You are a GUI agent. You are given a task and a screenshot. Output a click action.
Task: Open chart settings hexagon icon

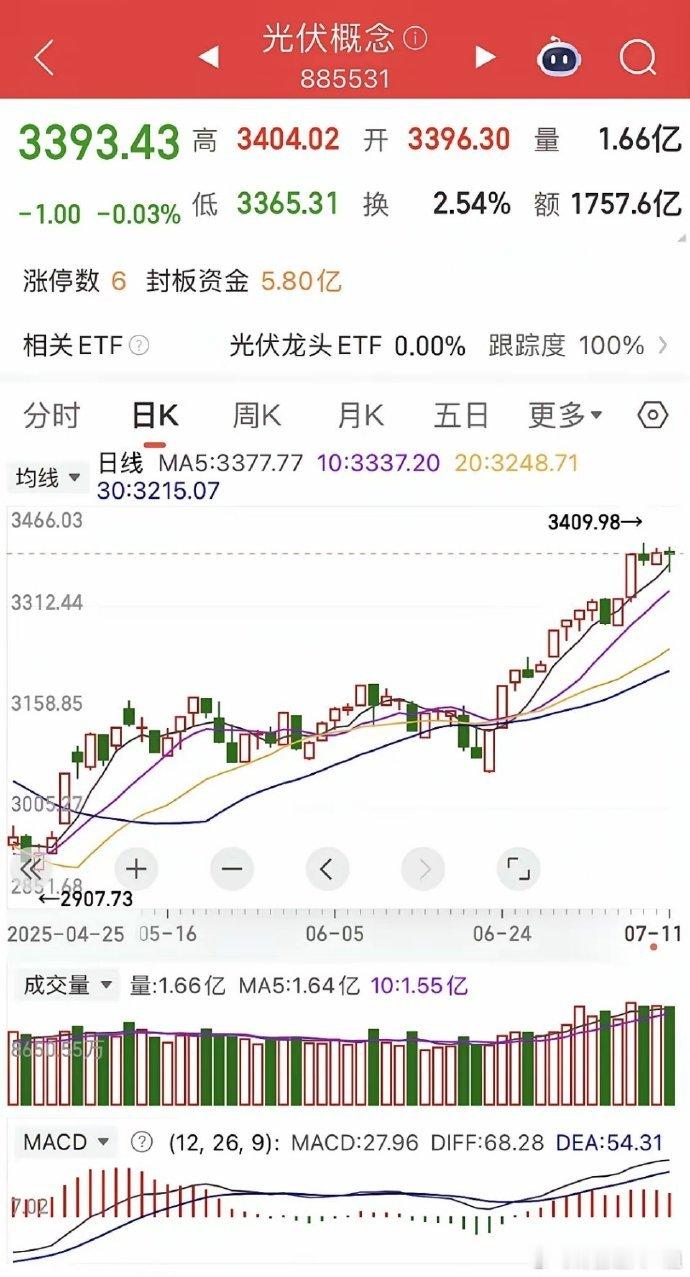(652, 415)
